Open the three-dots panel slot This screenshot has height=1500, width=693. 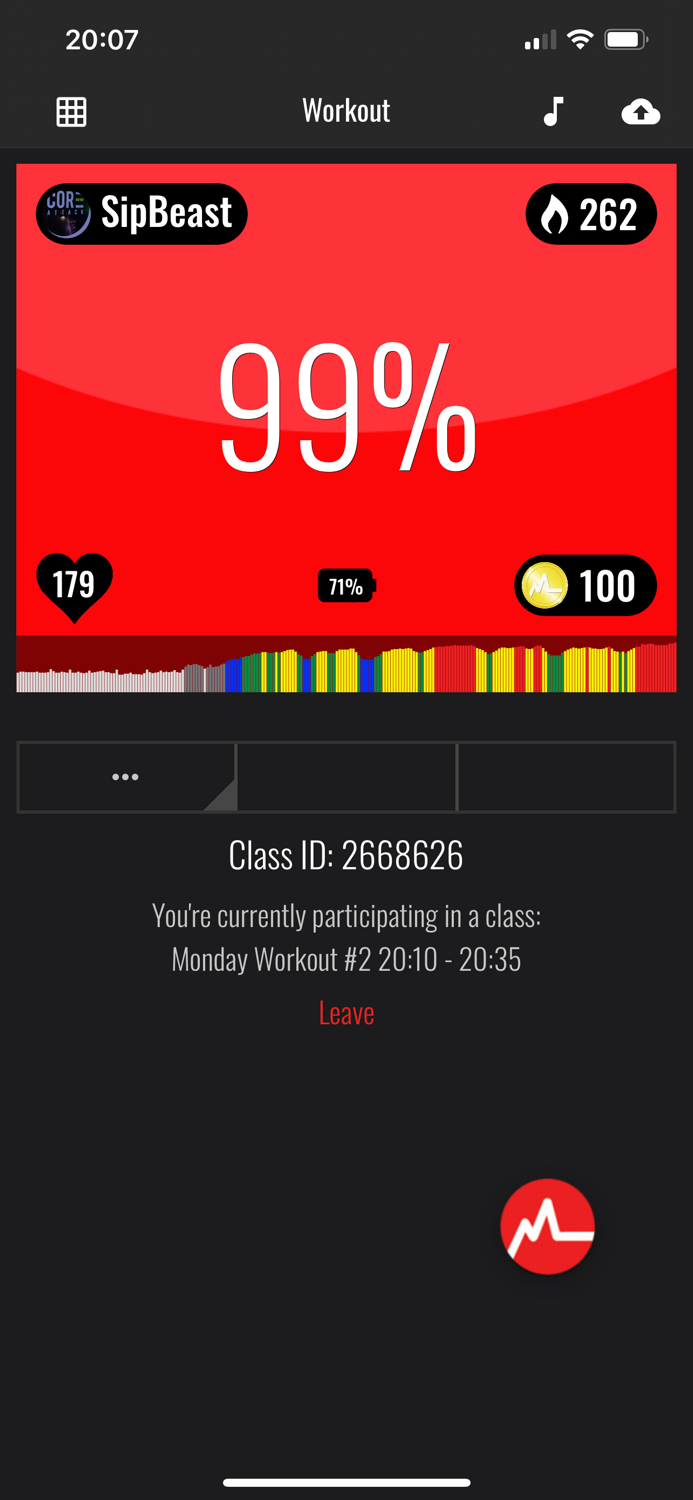click(x=126, y=777)
